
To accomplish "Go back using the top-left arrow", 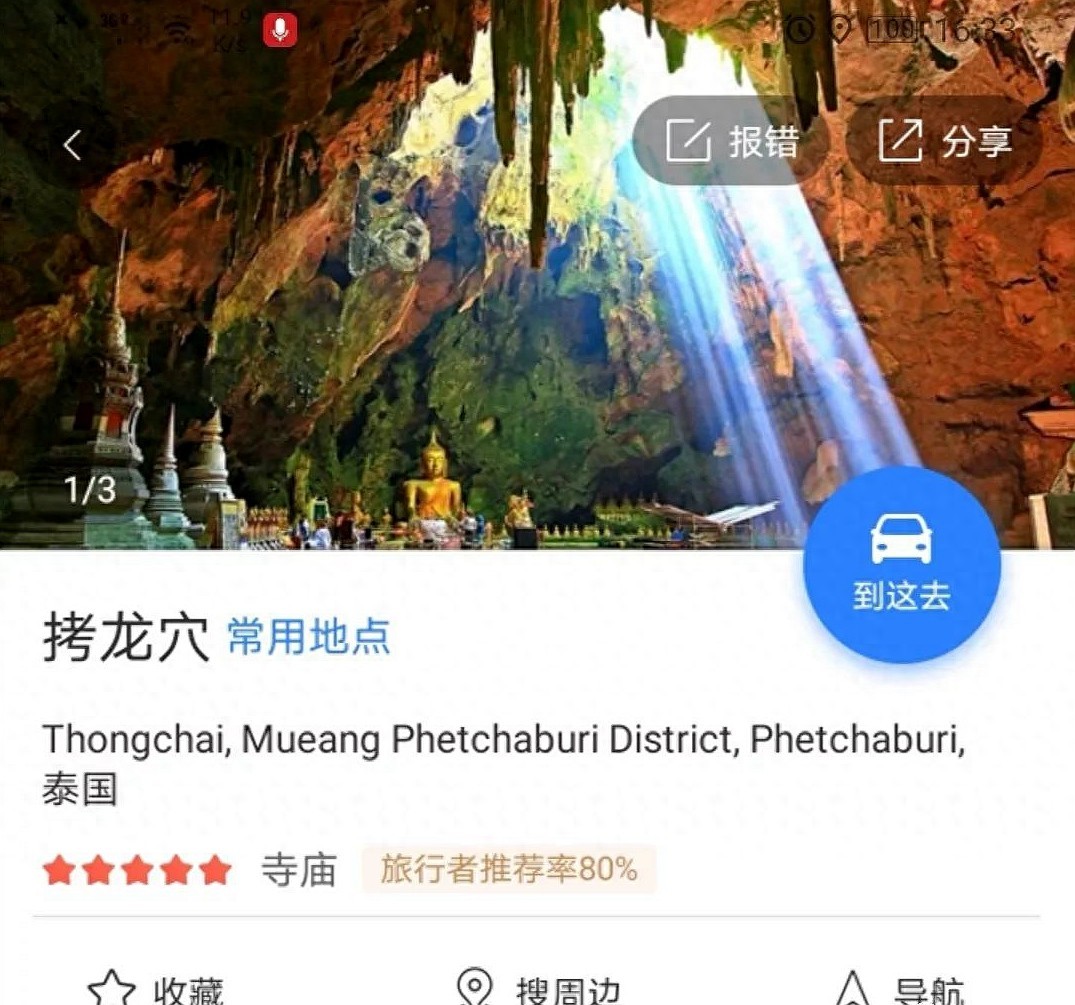I will (72, 146).
